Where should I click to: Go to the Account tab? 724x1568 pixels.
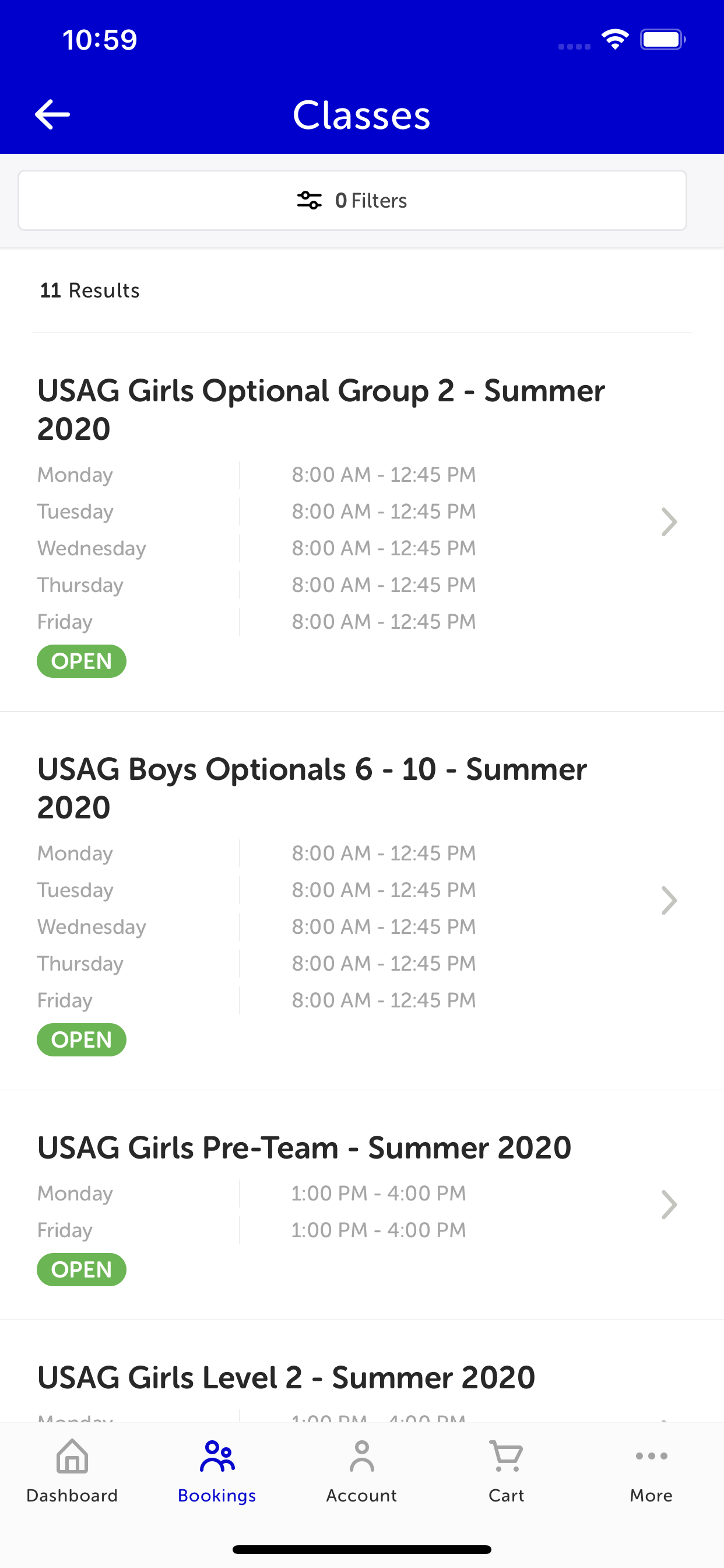pyautogui.click(x=362, y=1471)
